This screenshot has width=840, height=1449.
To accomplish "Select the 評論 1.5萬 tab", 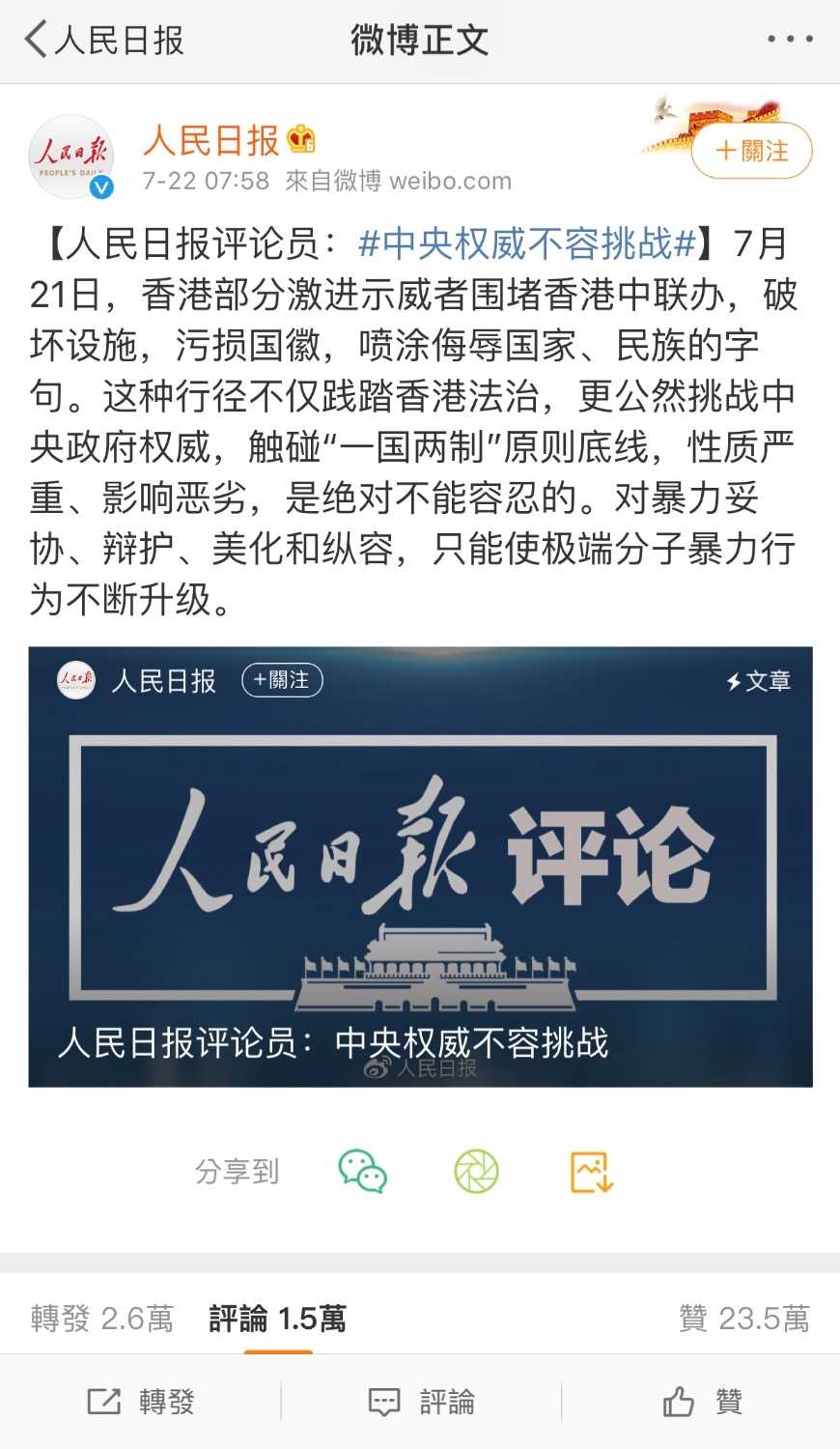I will tap(278, 1319).
